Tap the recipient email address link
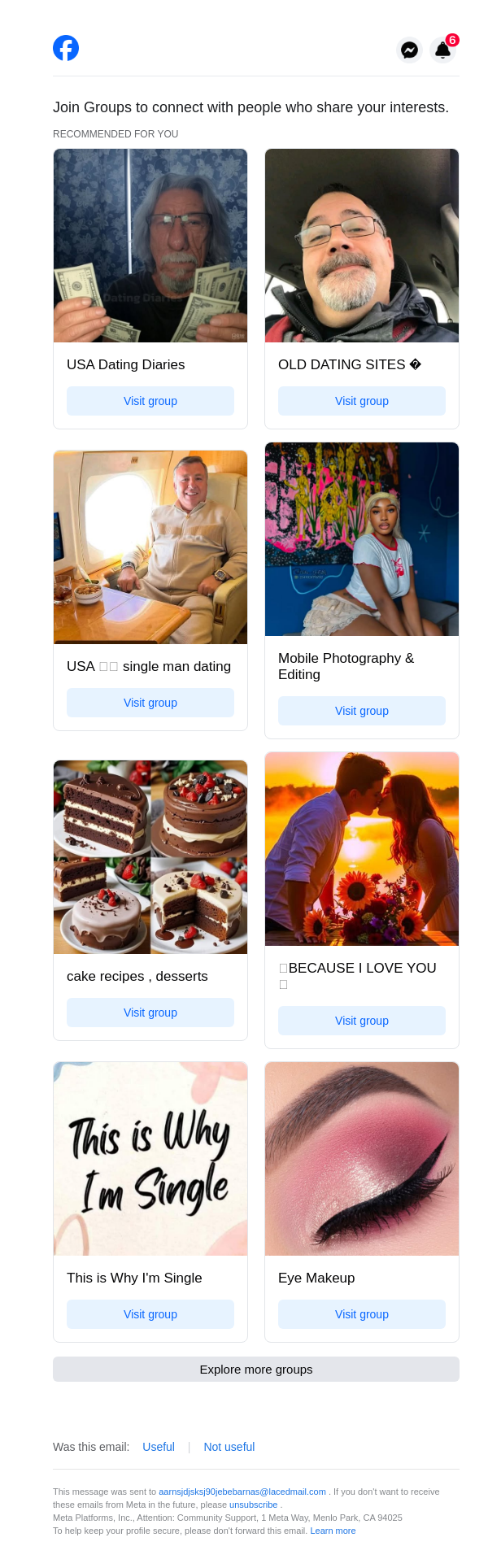This screenshot has height=1568, width=488. click(x=242, y=1492)
